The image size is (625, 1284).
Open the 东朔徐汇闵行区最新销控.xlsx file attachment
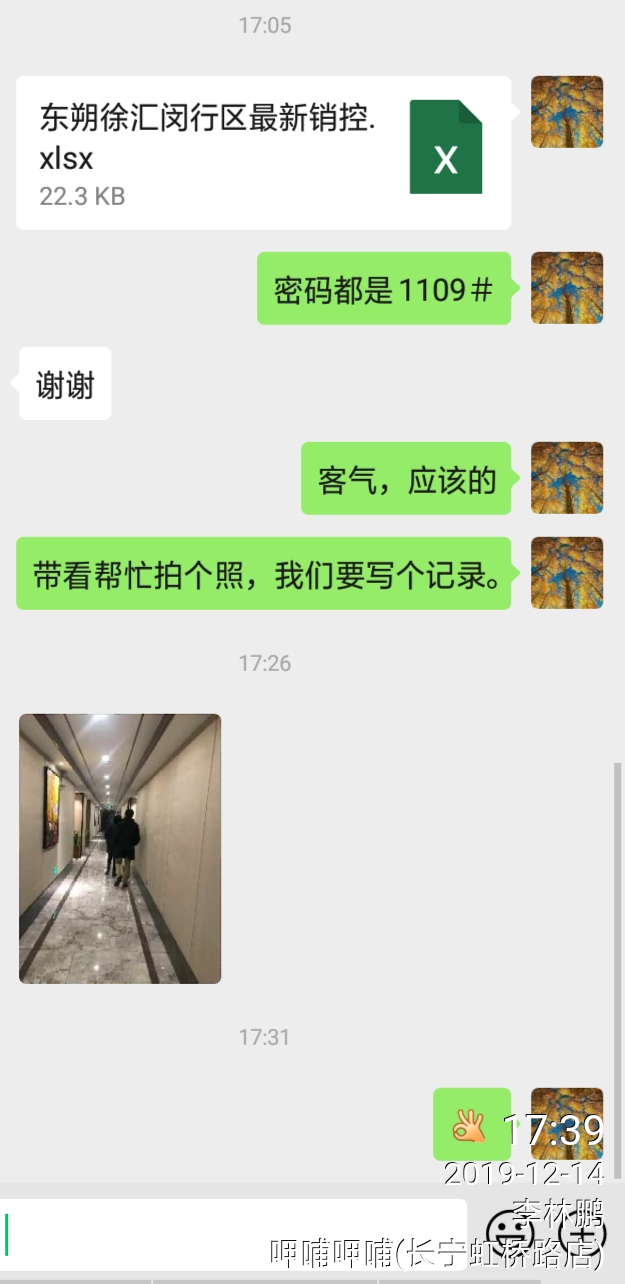(263, 152)
